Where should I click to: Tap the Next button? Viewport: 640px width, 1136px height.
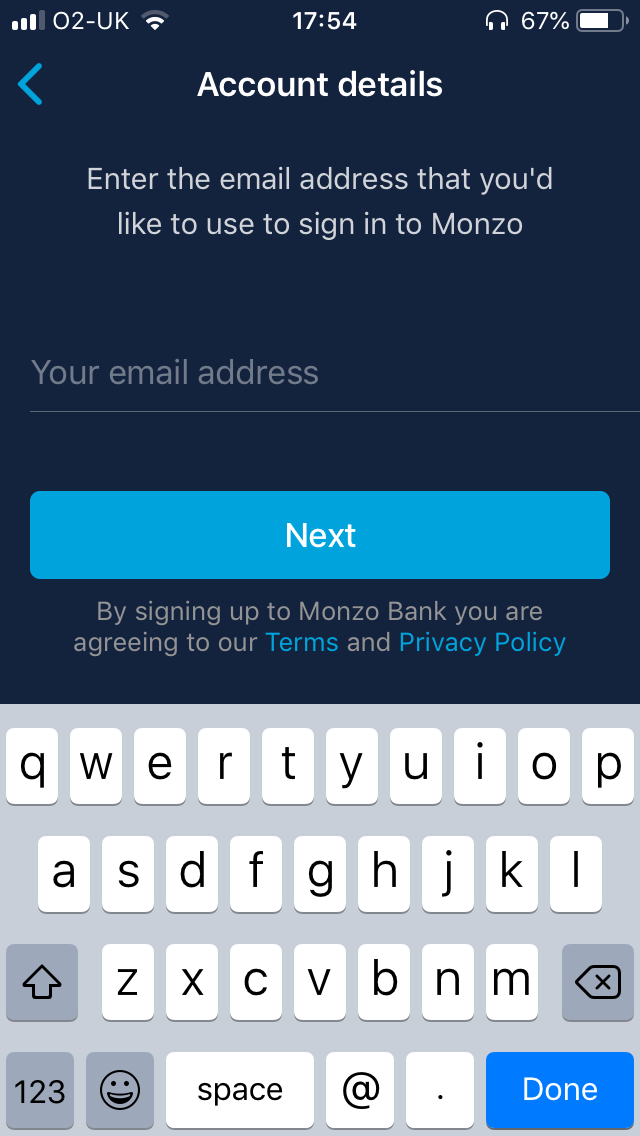tap(320, 535)
